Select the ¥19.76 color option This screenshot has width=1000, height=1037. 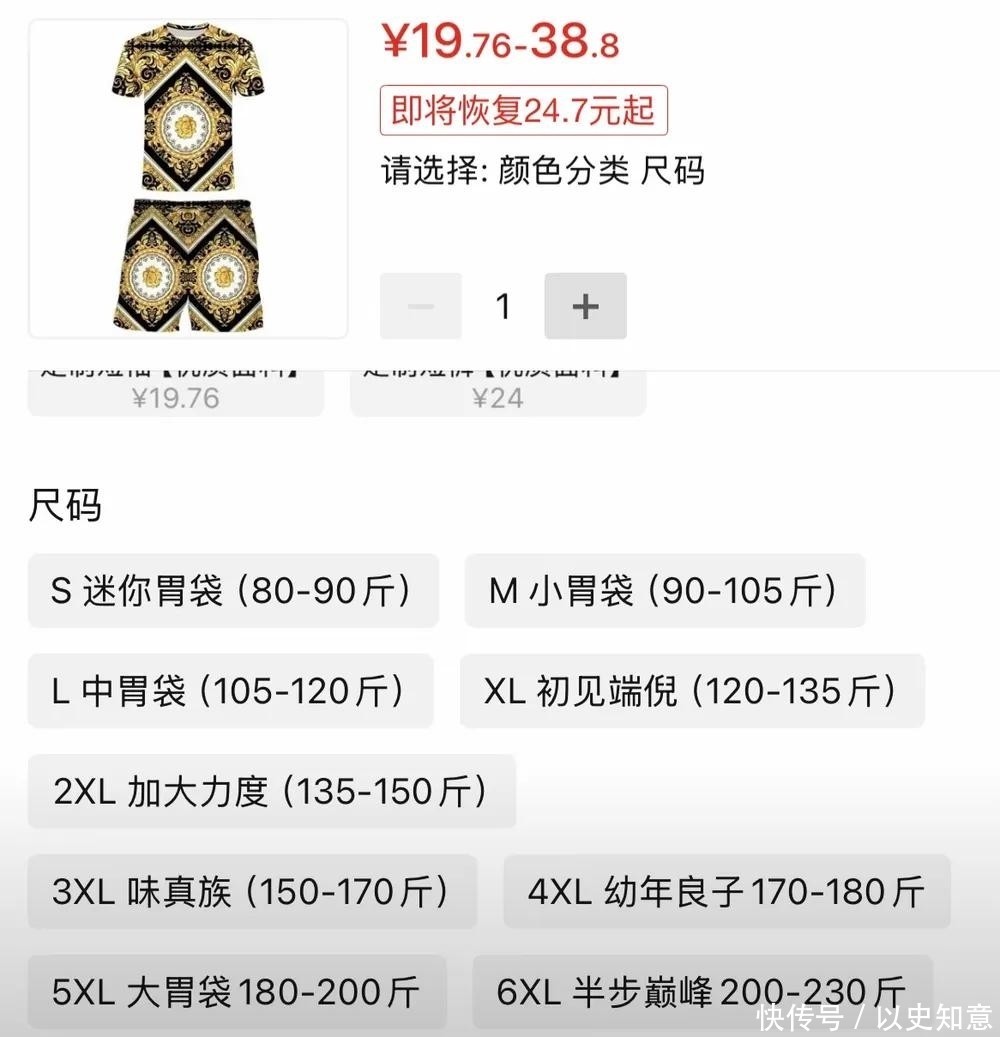click(x=176, y=393)
